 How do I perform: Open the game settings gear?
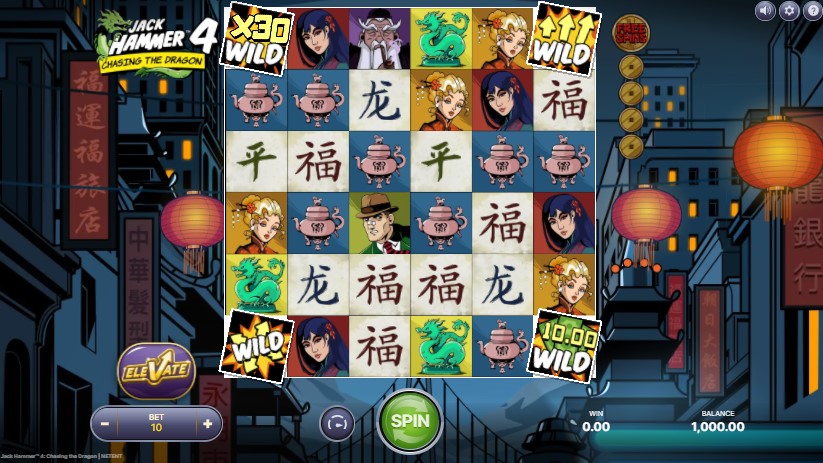click(789, 11)
